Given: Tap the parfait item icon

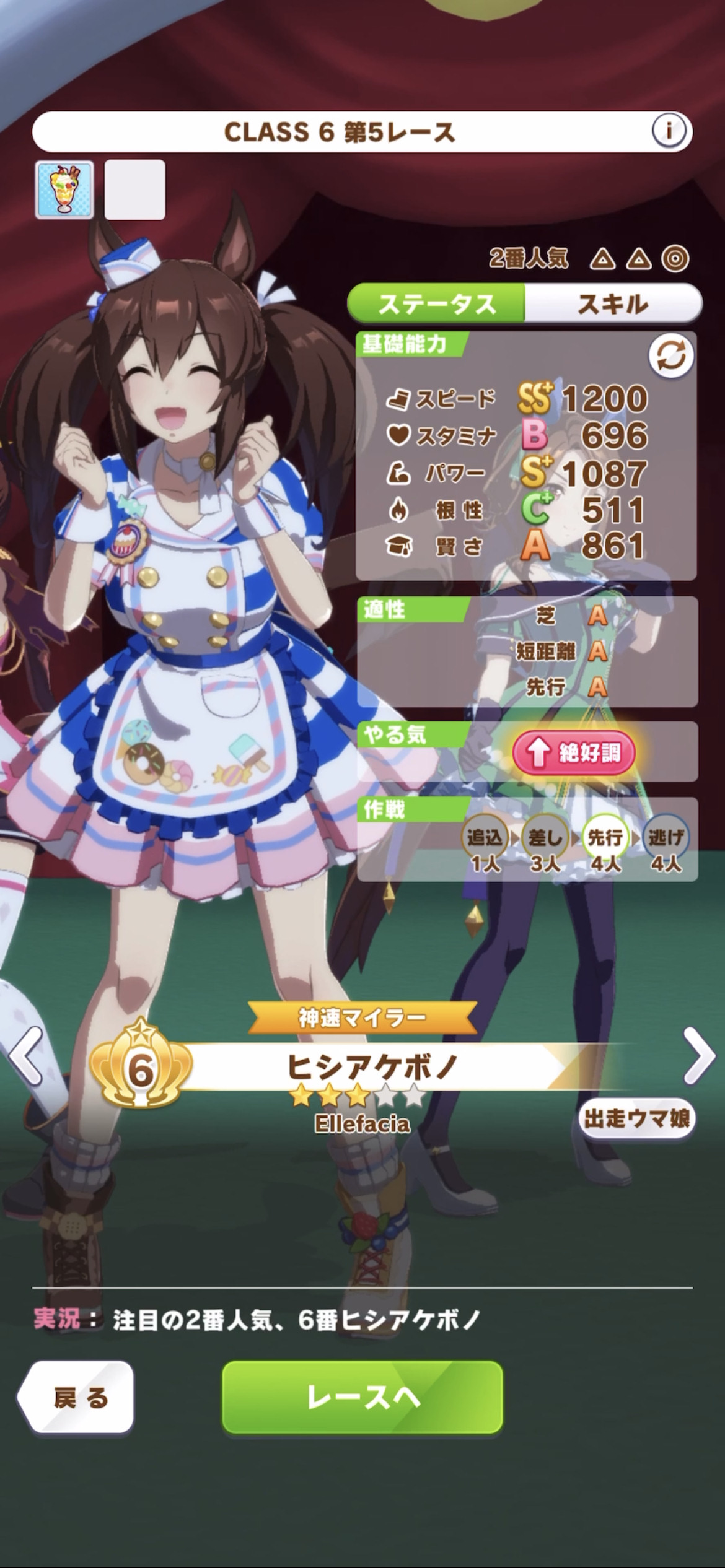Looking at the screenshot, I should 64,189.
